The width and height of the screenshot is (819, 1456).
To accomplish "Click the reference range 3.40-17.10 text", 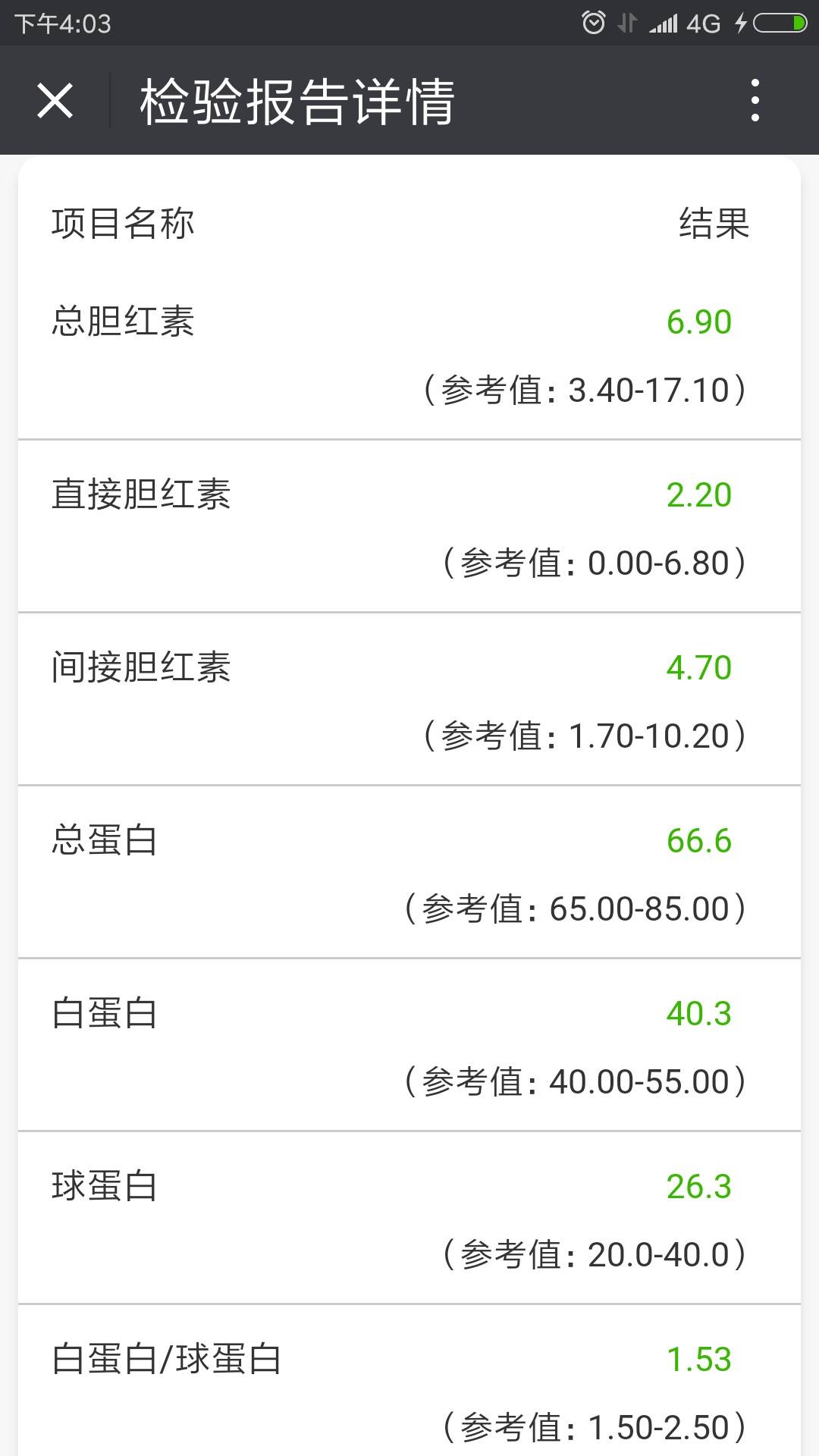I will click(586, 389).
